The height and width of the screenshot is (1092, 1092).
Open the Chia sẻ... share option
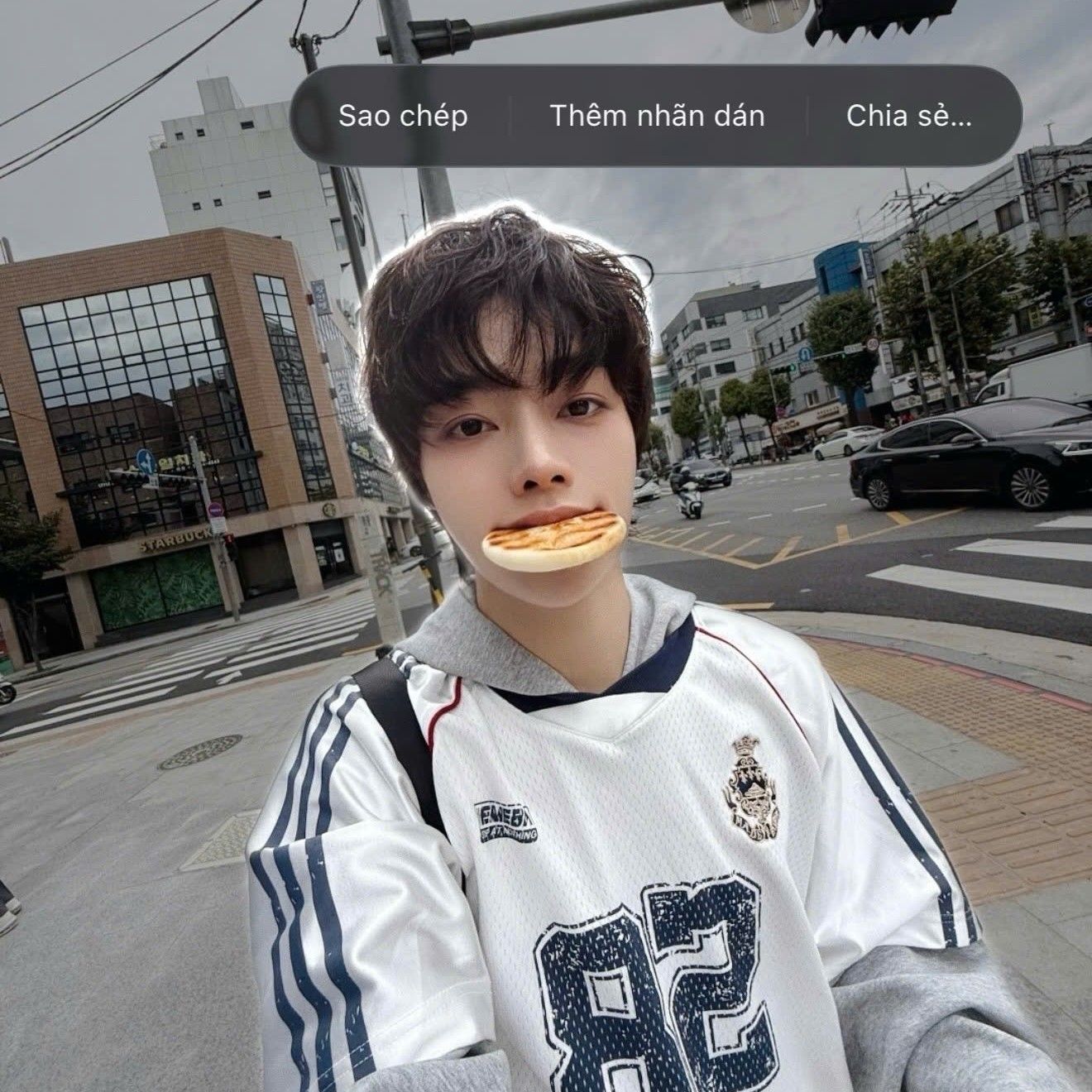pos(908,116)
